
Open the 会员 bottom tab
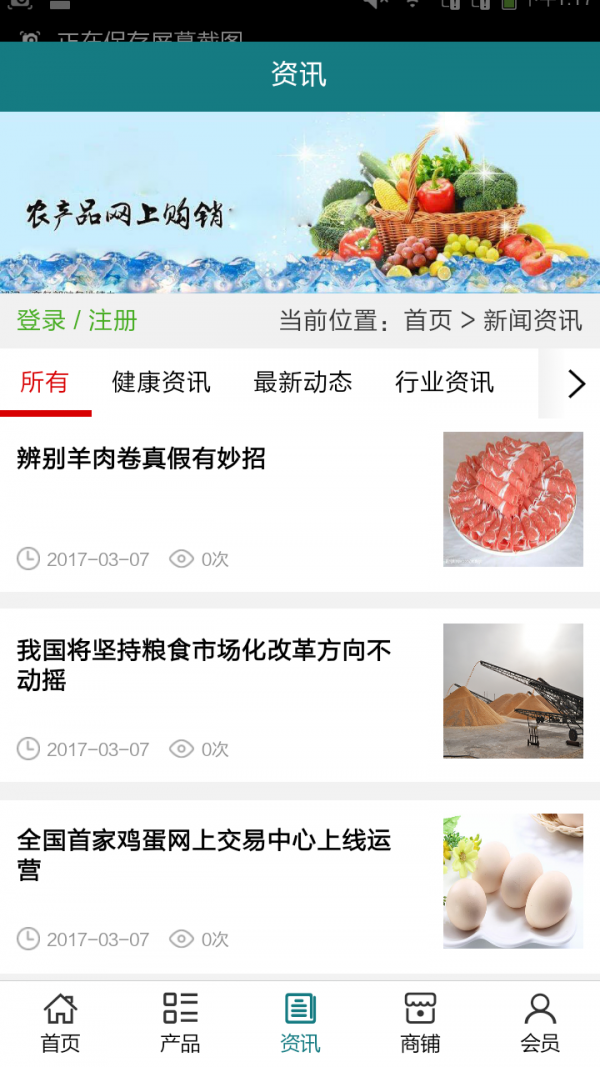click(540, 1023)
